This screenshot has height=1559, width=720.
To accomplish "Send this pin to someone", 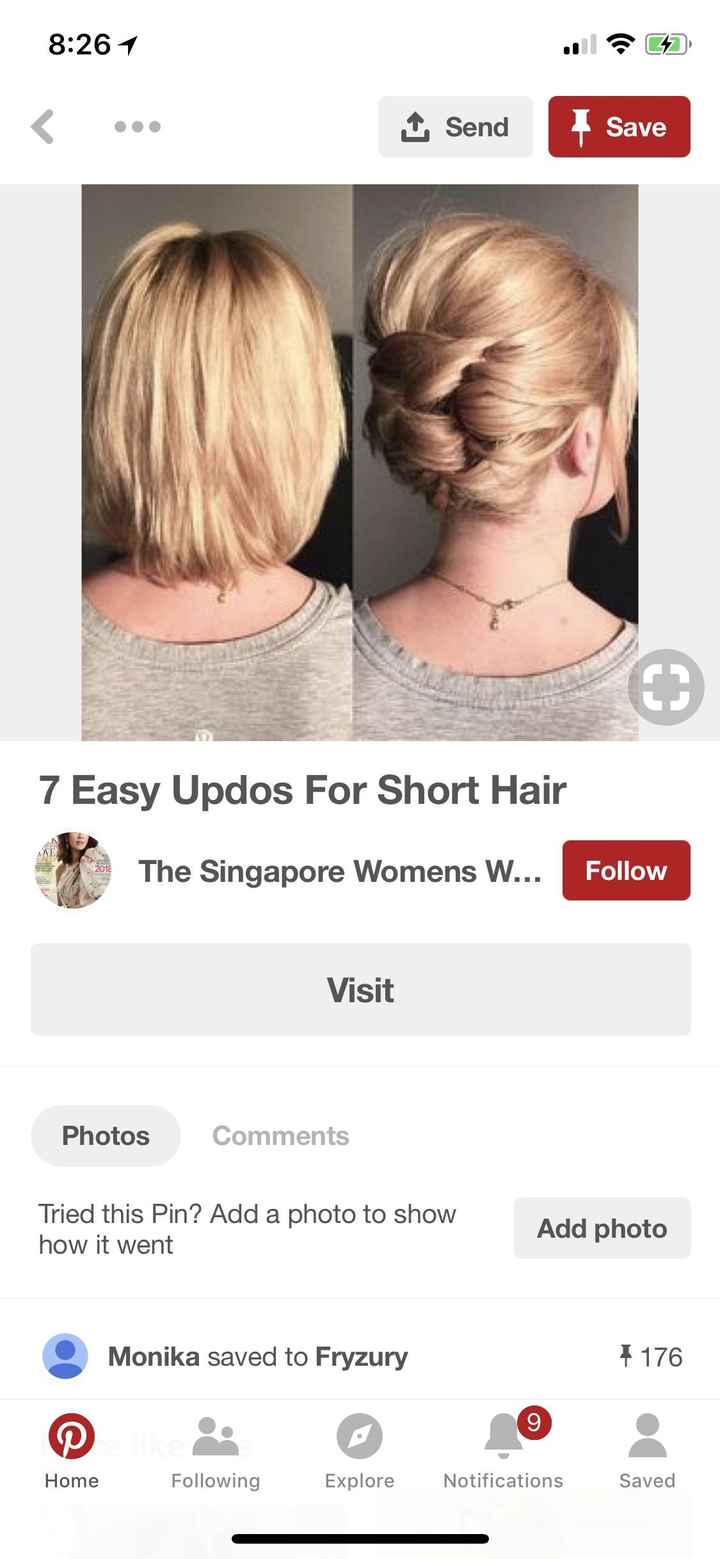I will coord(455,127).
